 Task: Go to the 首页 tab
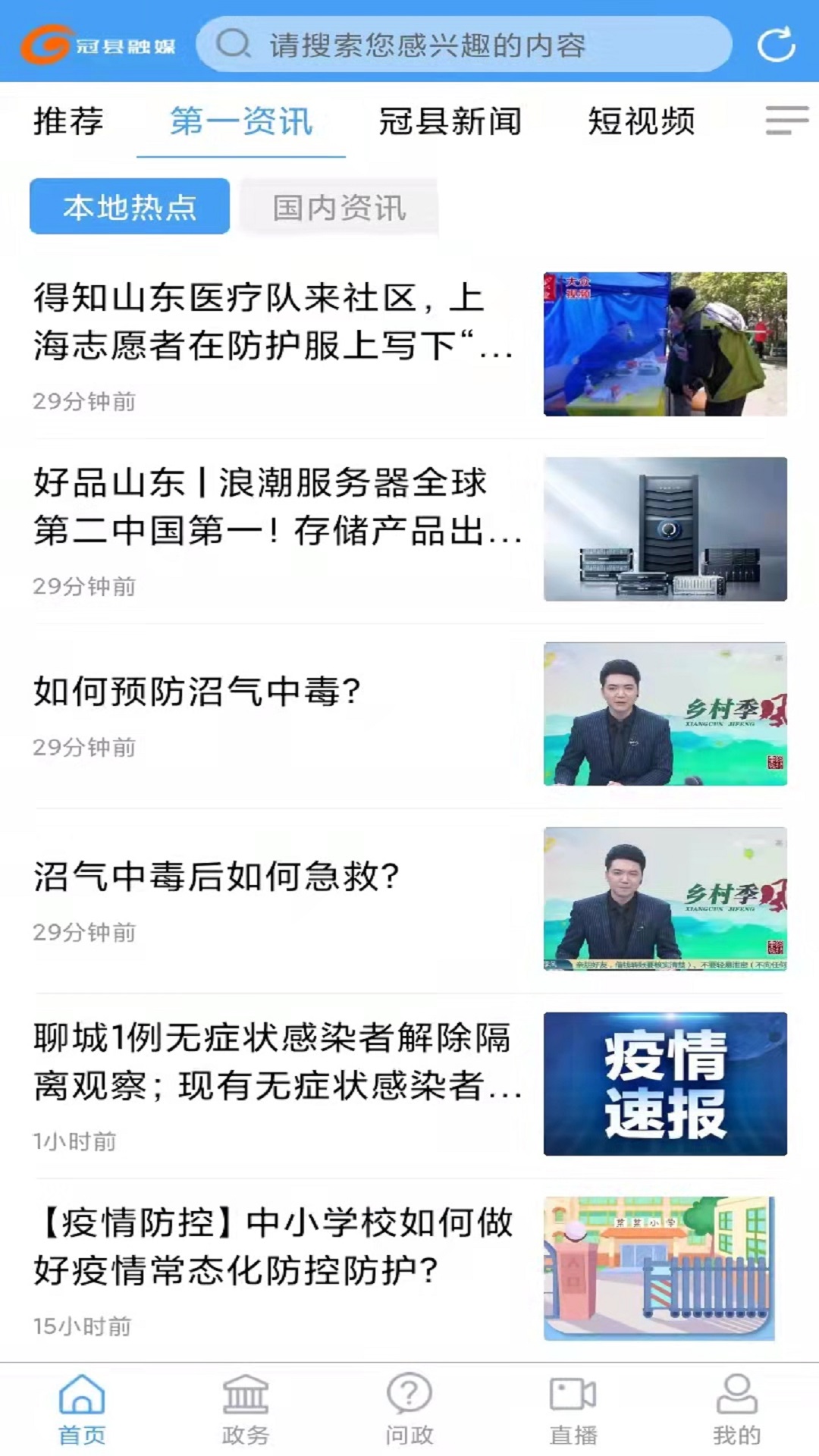tap(82, 1410)
